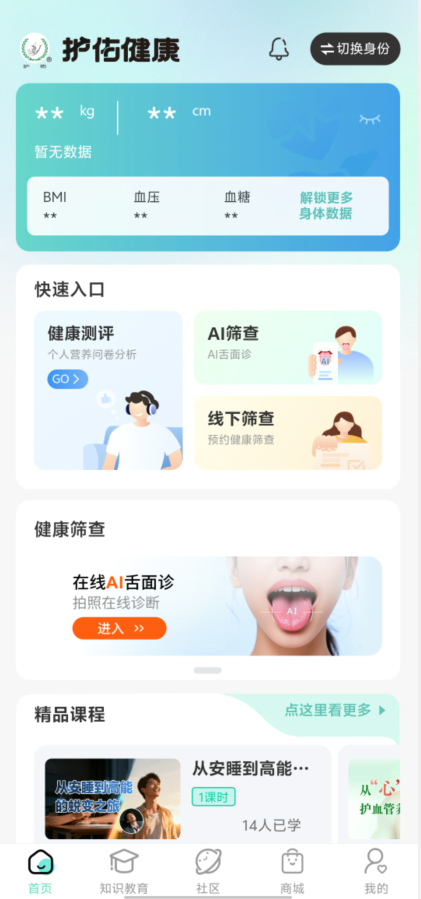Screen dimensions: 421x899
Task: Switch to the 我的 tab
Action: 376,871
